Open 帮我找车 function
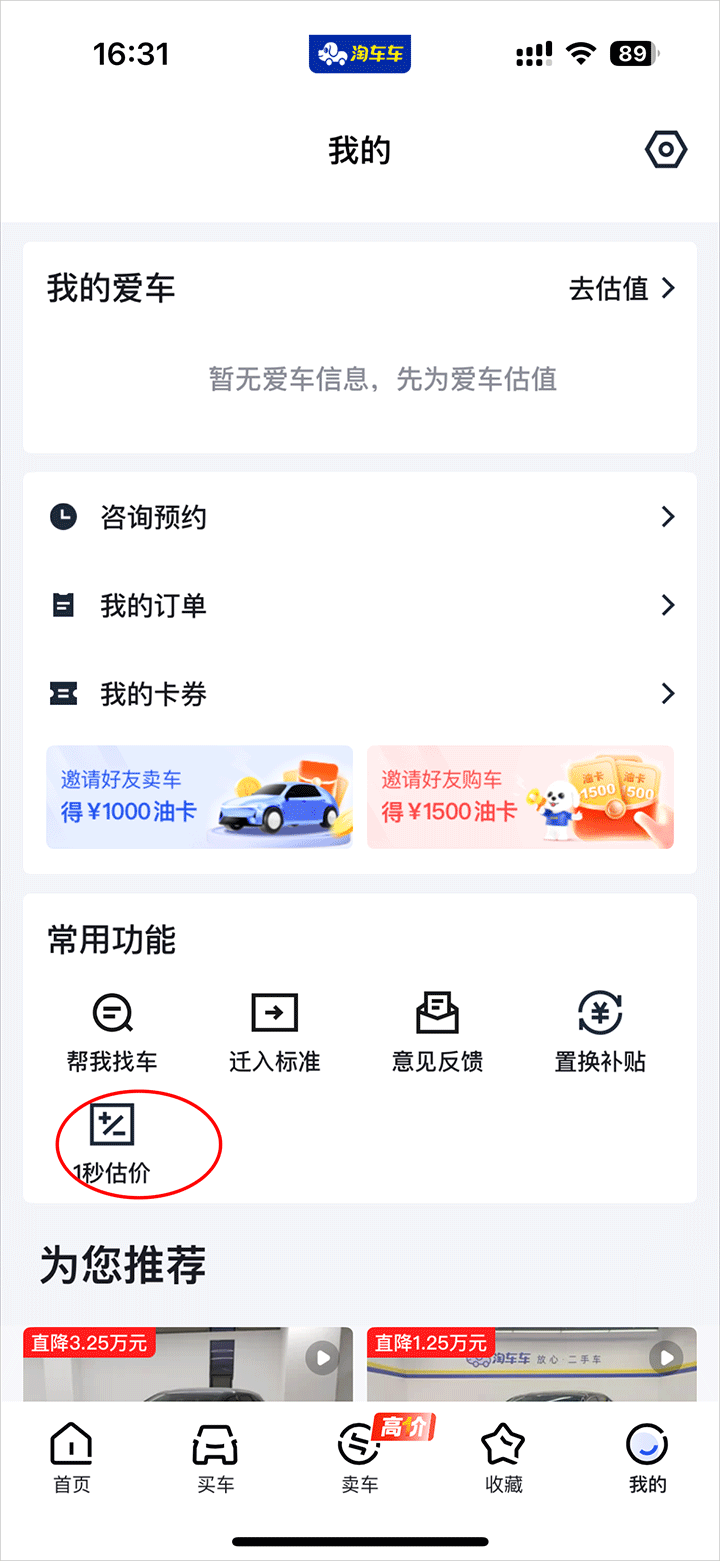 (112, 1033)
